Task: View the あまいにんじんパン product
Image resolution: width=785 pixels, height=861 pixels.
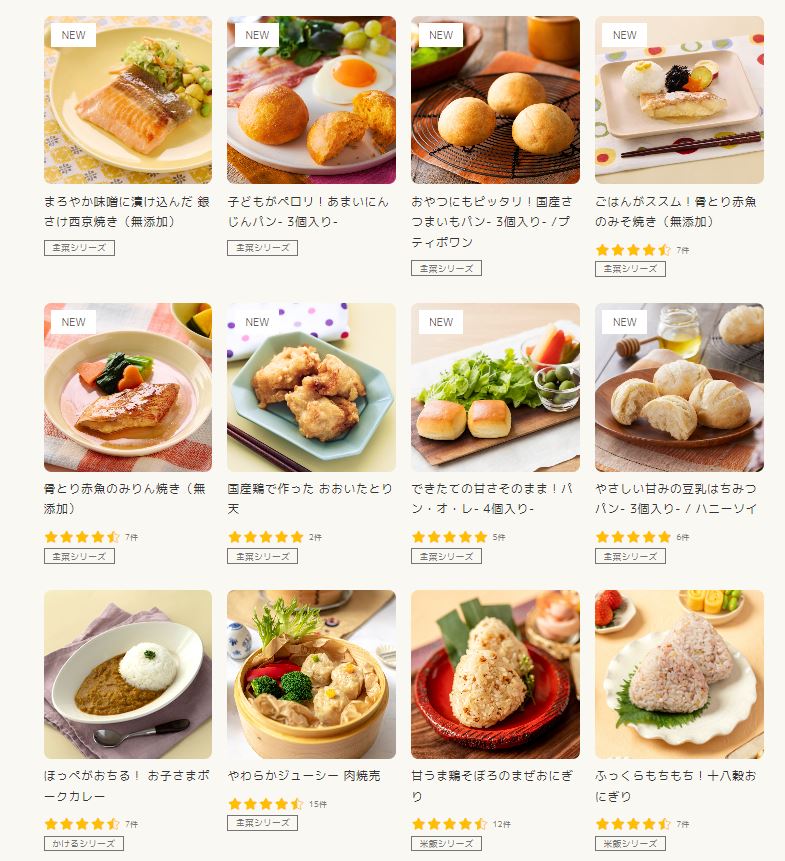Action: [311, 100]
